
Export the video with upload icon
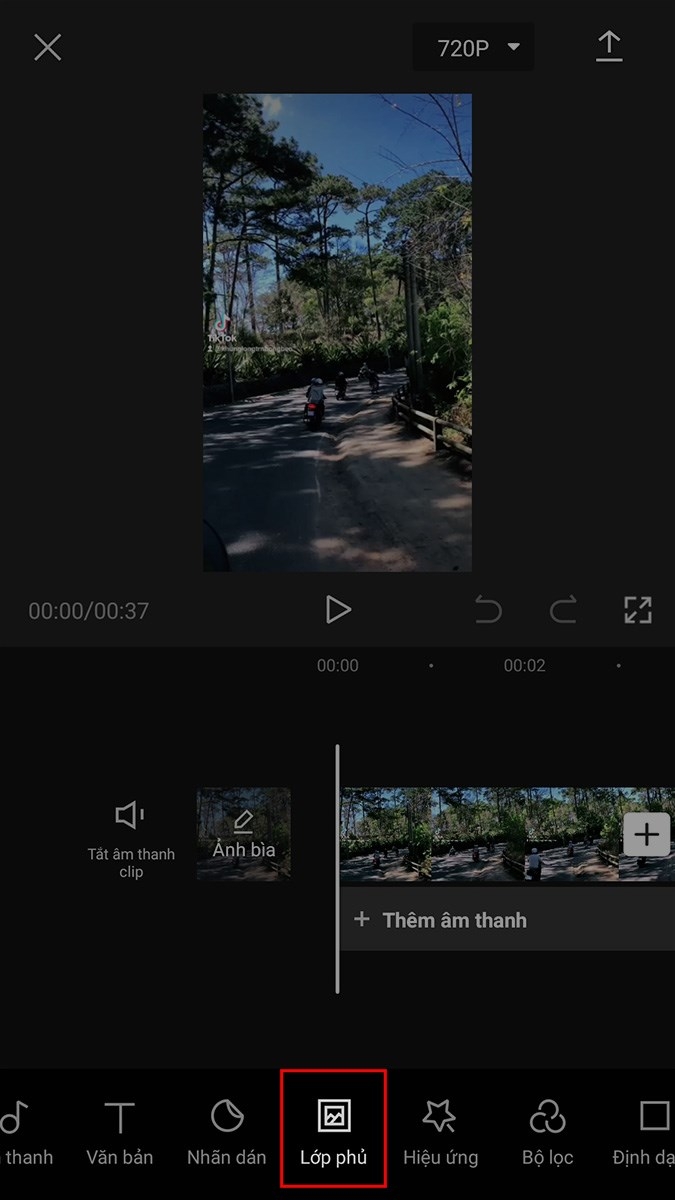click(x=609, y=47)
